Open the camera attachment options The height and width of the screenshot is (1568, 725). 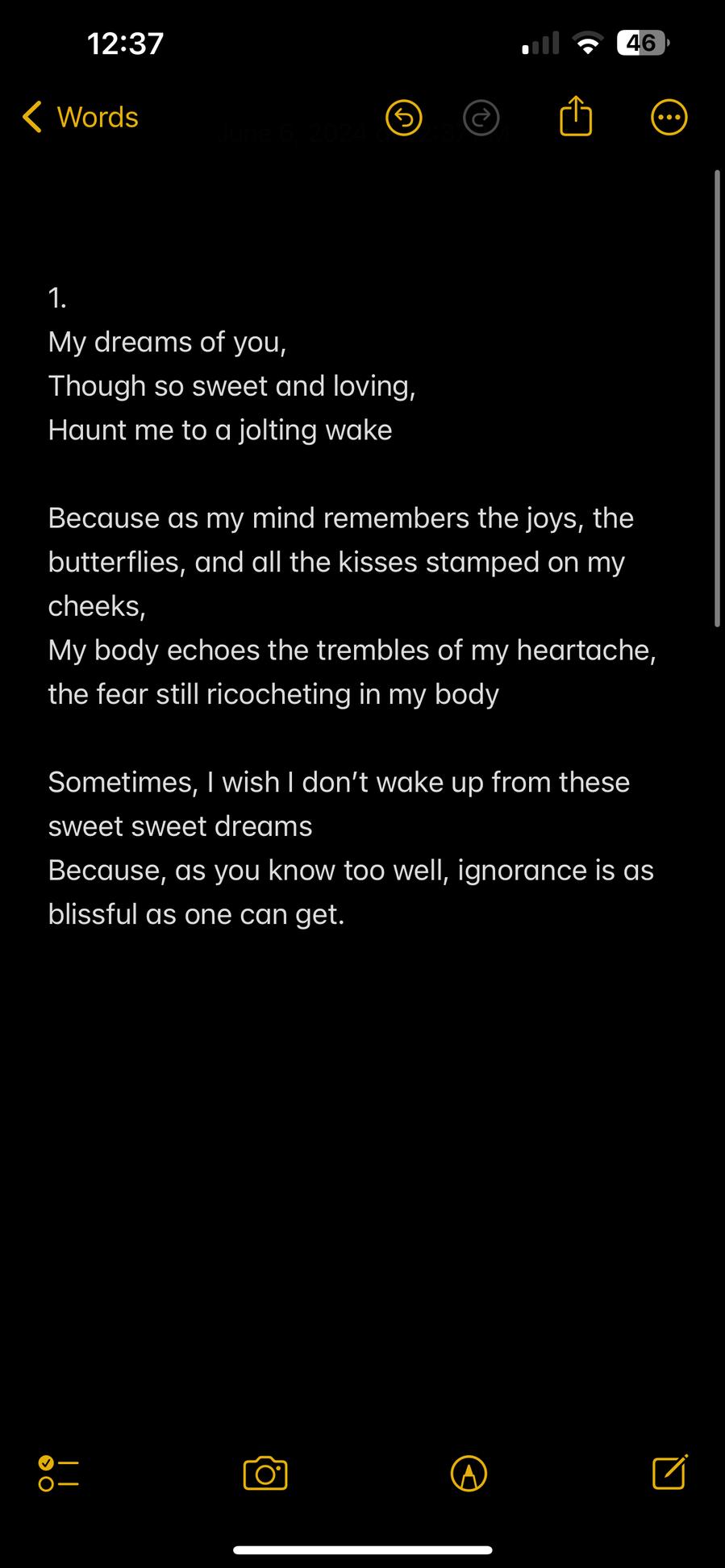pyautogui.click(x=265, y=1473)
